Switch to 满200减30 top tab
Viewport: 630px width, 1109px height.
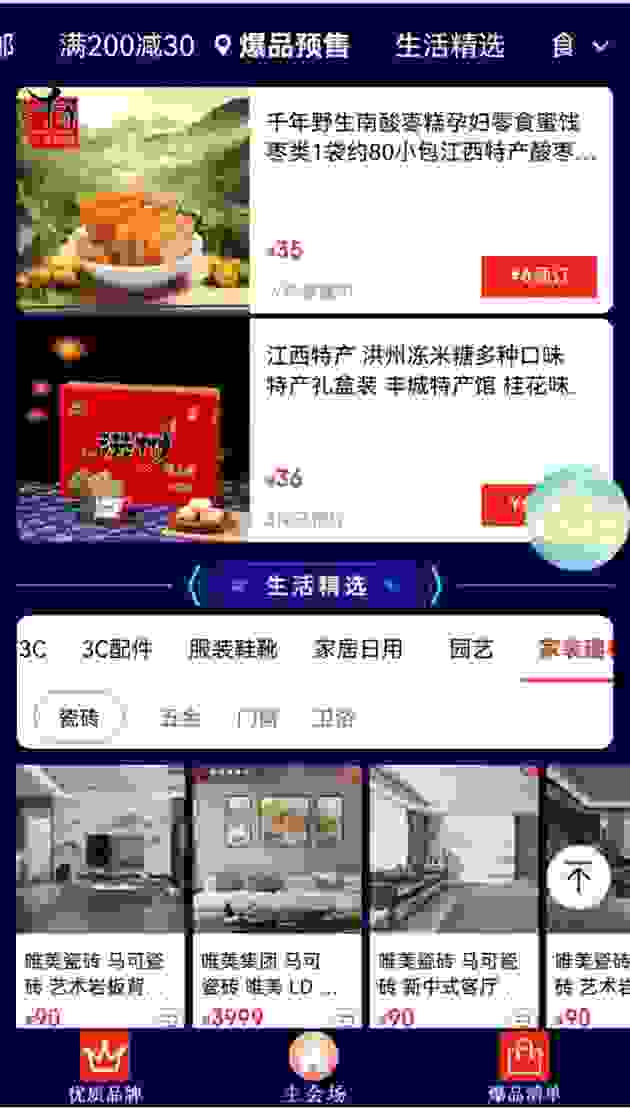(126, 45)
